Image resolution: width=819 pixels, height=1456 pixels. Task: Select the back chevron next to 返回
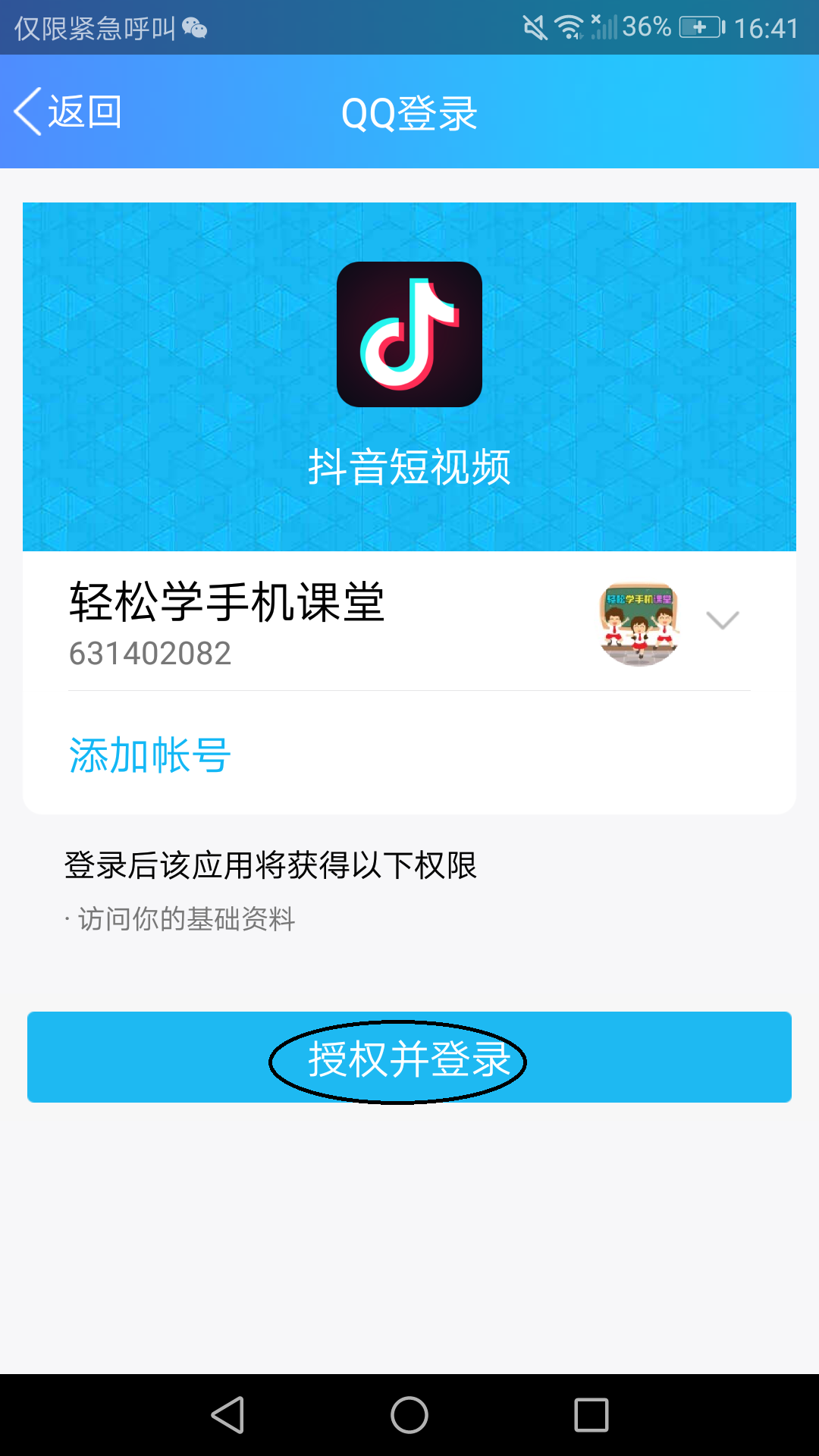[x=27, y=110]
